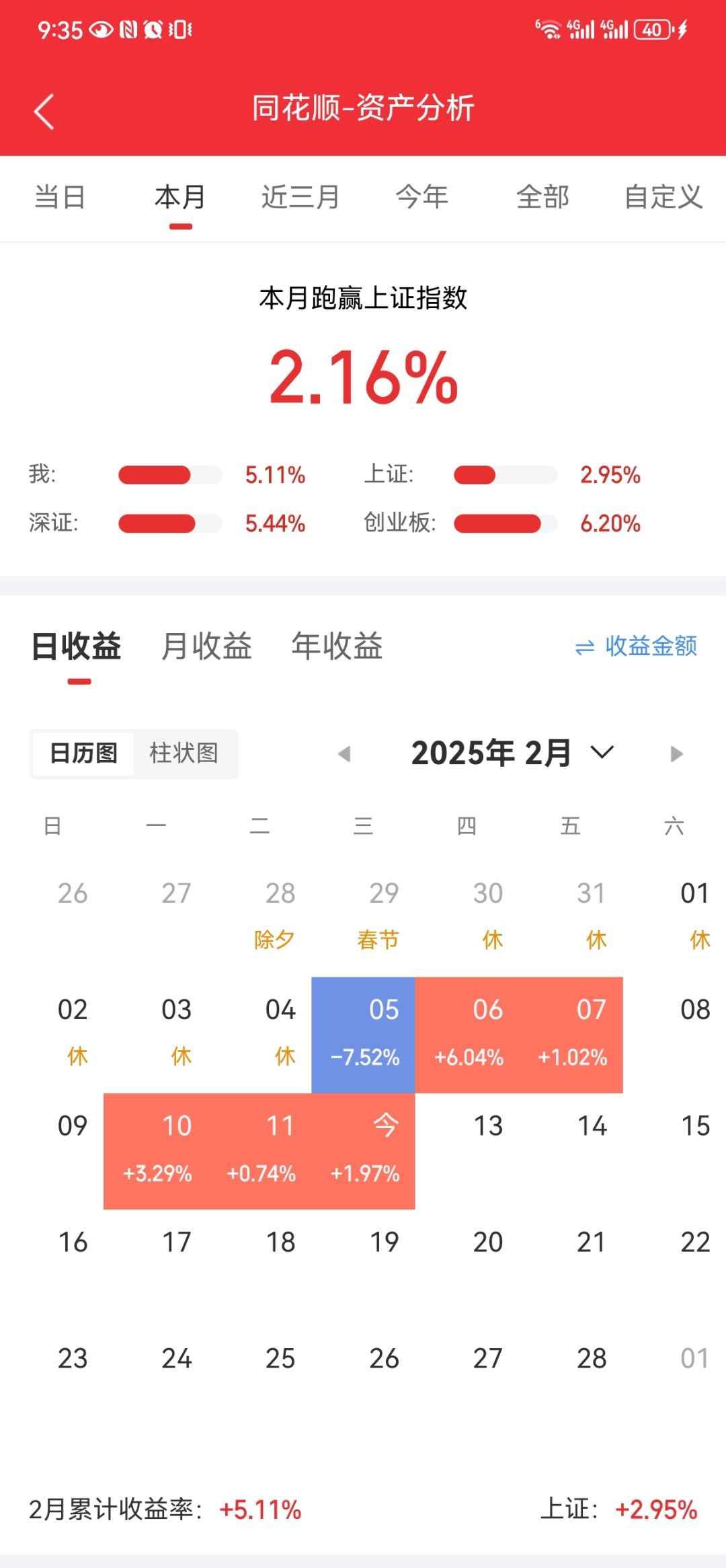Viewport: 726px width, 1568px height.
Task: Select February 5 showing -7.52%
Action: 363,1033
